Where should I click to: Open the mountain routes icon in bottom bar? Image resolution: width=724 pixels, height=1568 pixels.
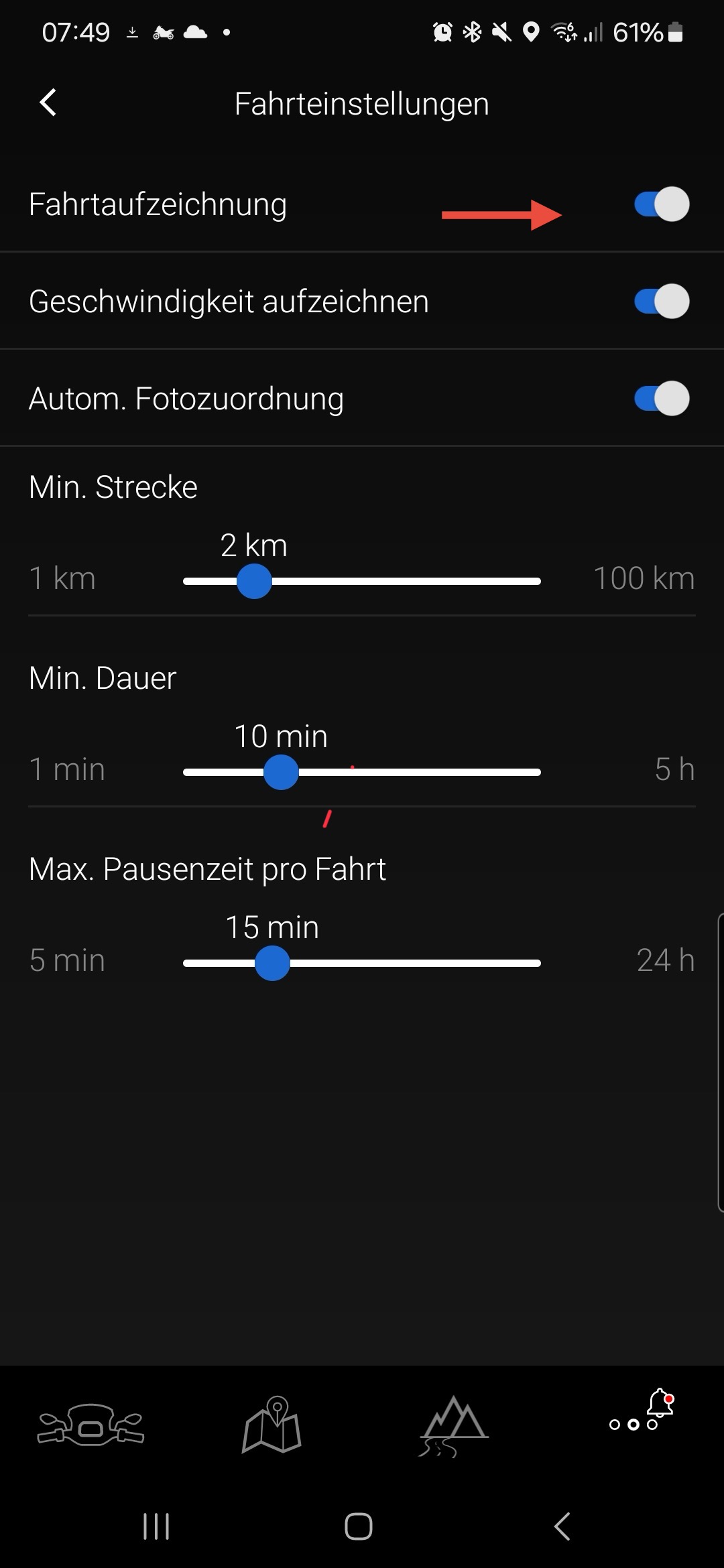tap(452, 1424)
